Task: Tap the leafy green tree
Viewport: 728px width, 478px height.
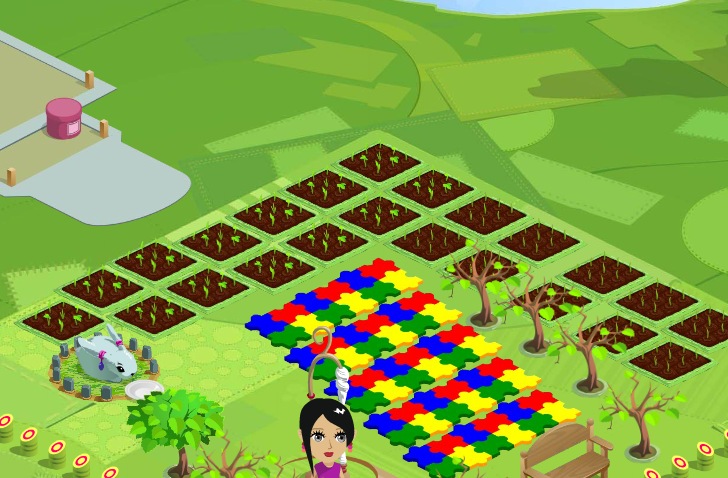Action: 174,420
